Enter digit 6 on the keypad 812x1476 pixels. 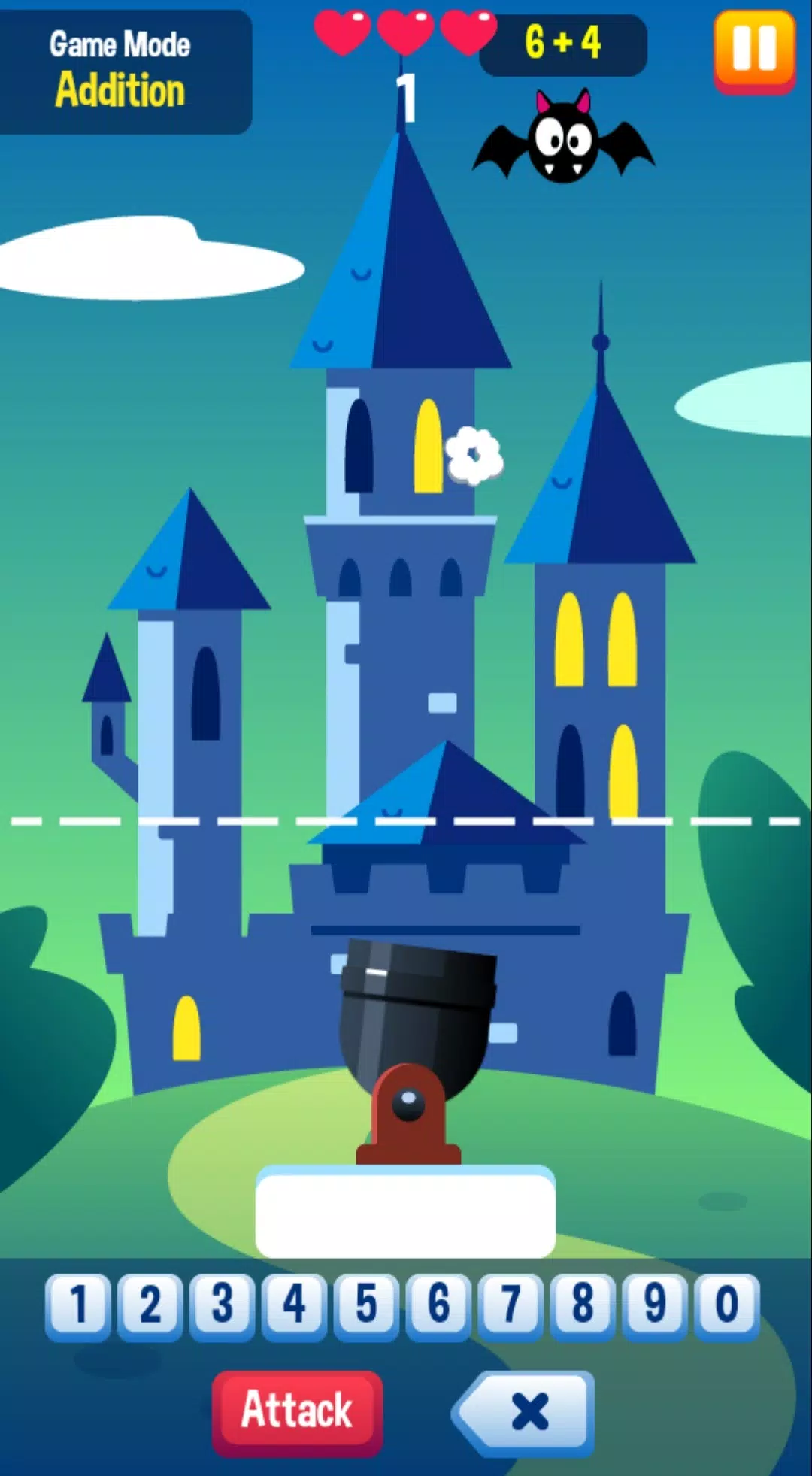(x=438, y=1305)
